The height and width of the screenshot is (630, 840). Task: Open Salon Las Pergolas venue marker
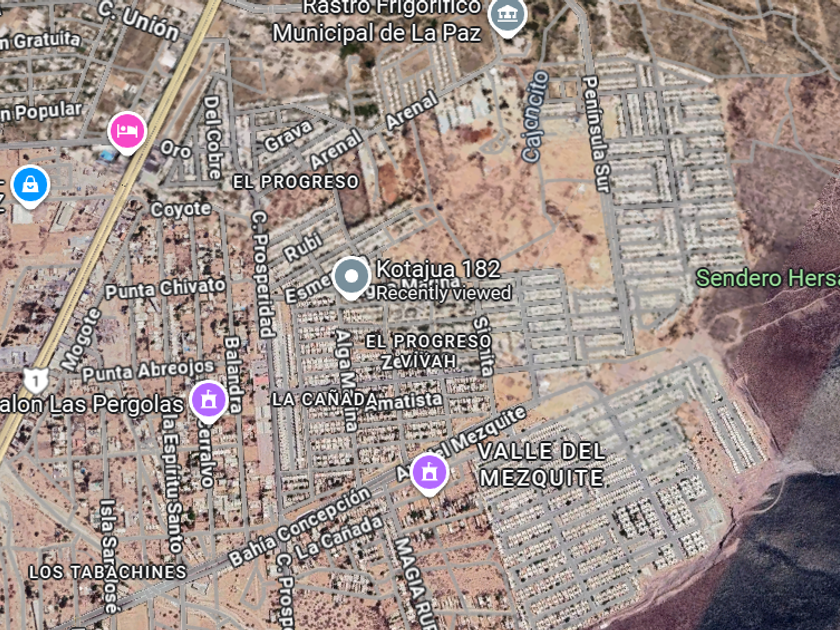click(x=208, y=402)
